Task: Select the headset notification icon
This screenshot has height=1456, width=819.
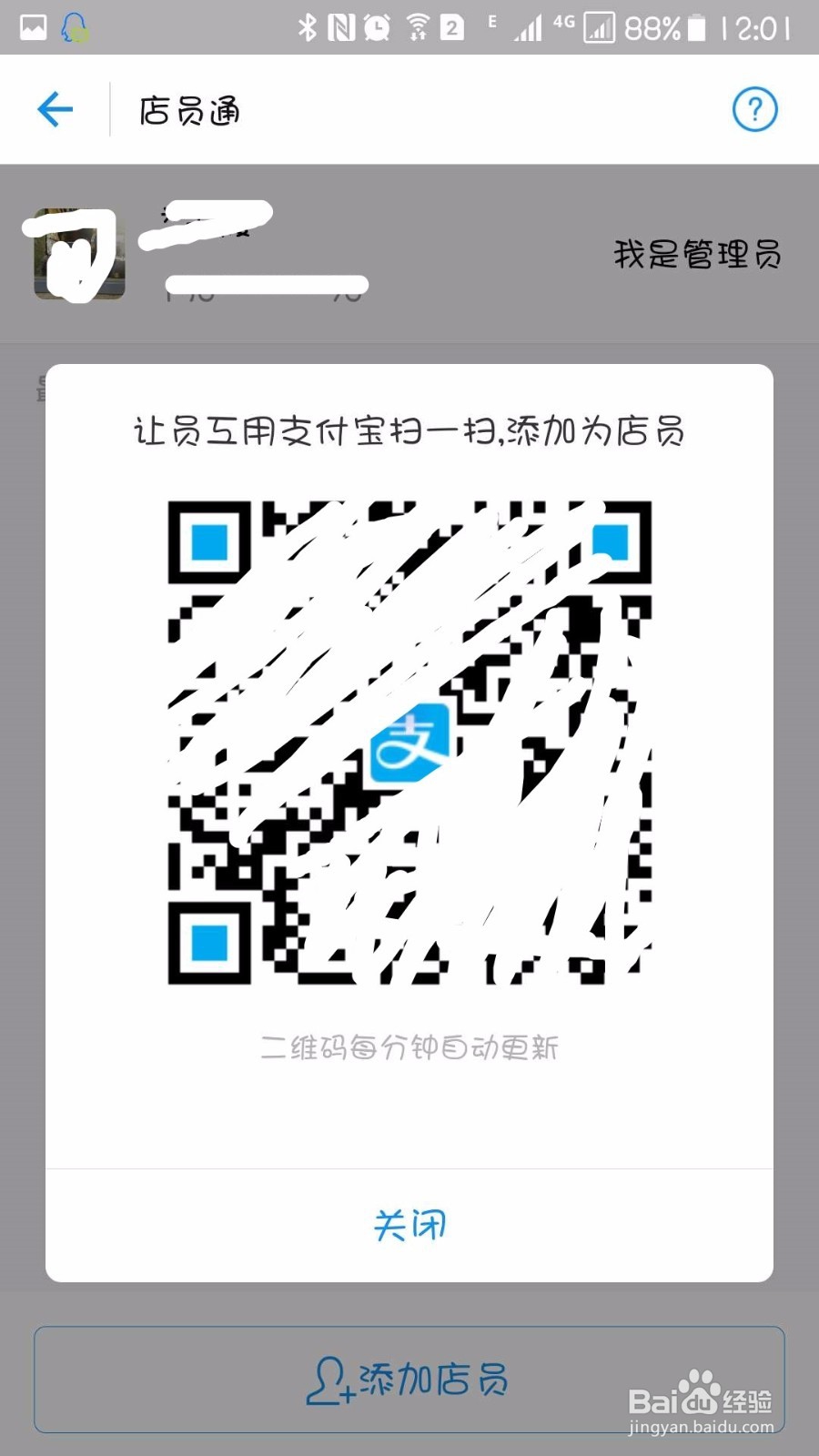Action: point(73,27)
